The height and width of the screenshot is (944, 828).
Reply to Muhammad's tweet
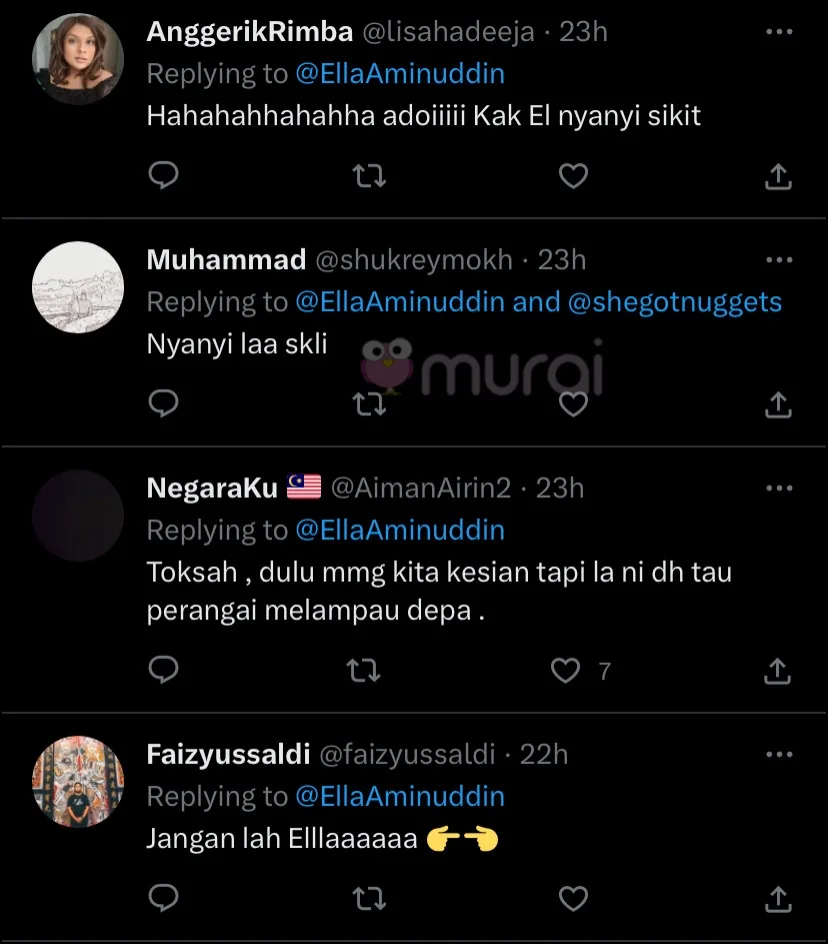pos(163,404)
